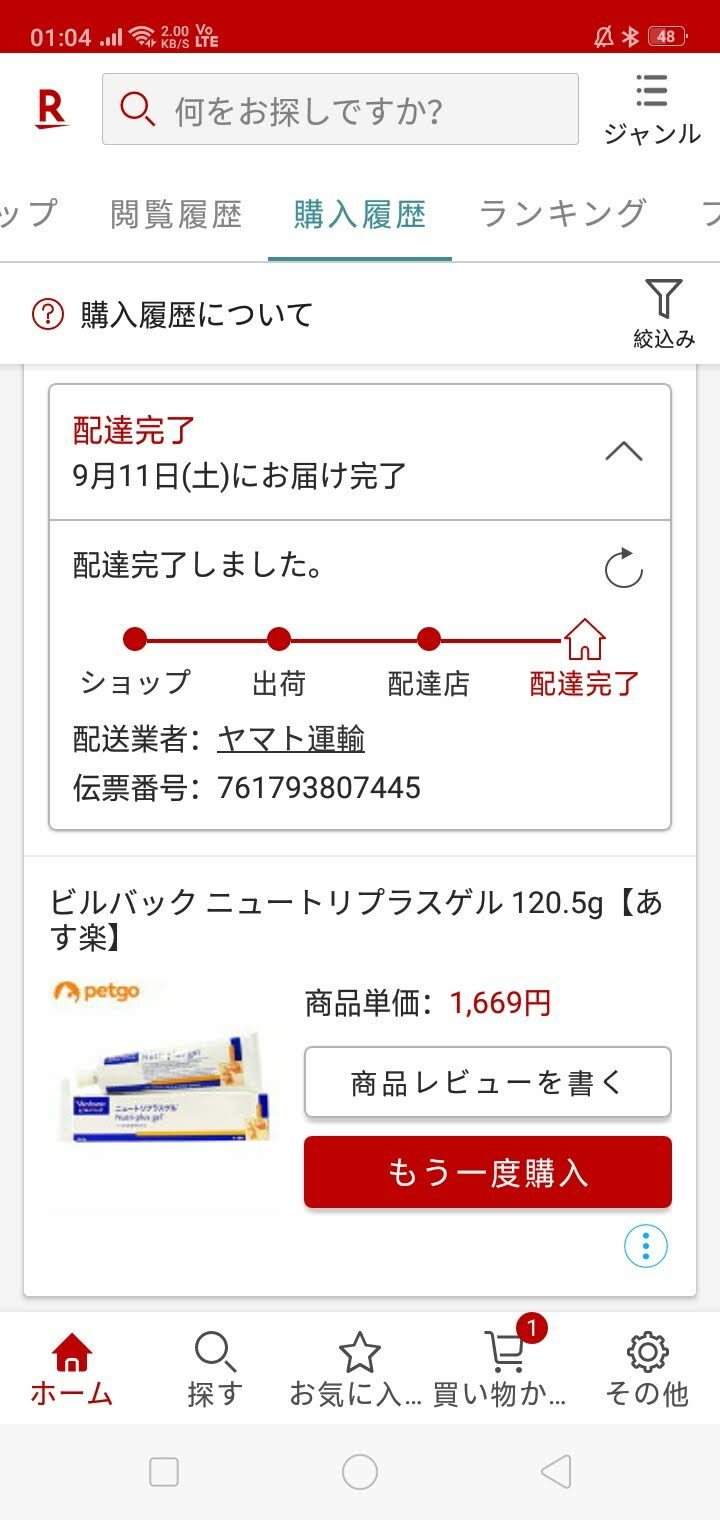Open the その他 tab
The height and width of the screenshot is (1520, 720).
tap(647, 1368)
